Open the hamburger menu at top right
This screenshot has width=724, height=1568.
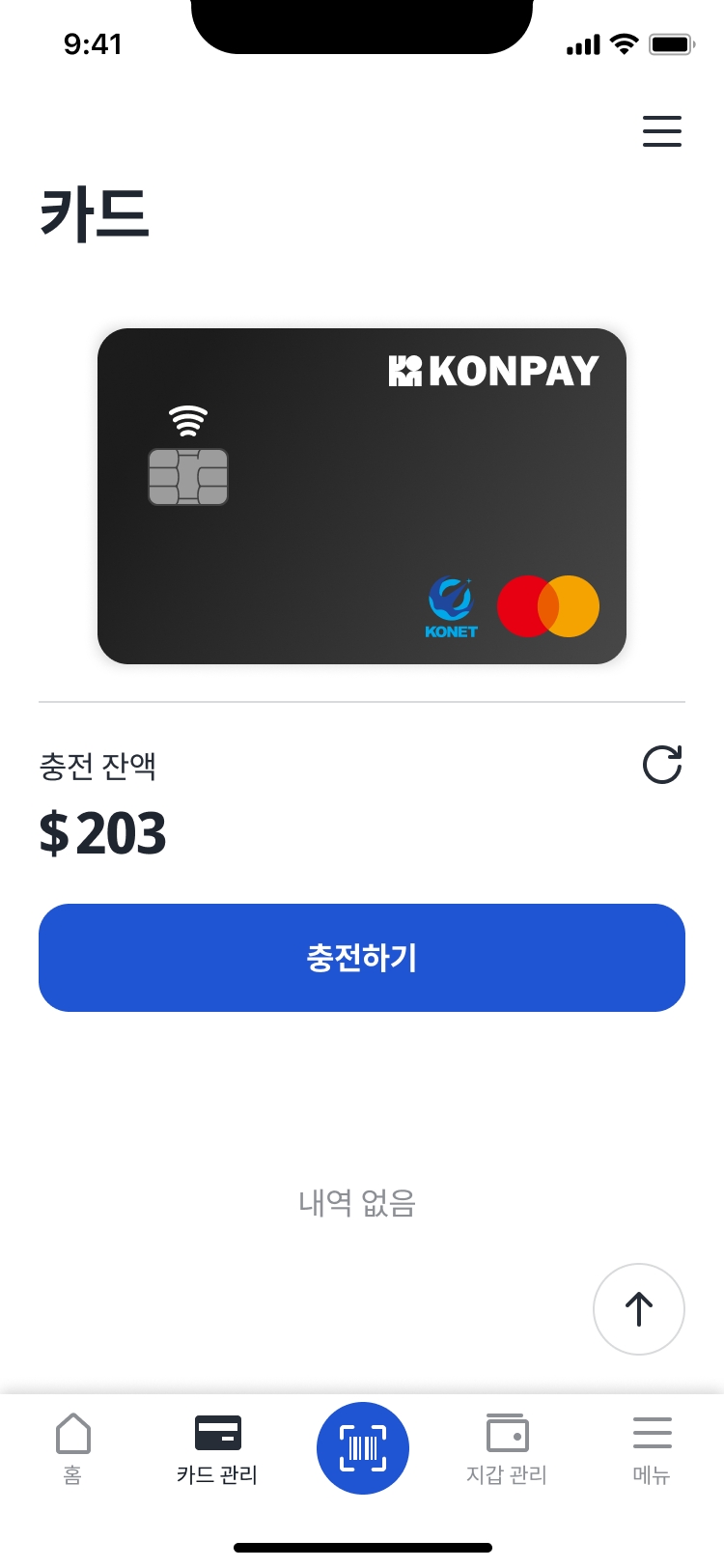[x=662, y=131]
